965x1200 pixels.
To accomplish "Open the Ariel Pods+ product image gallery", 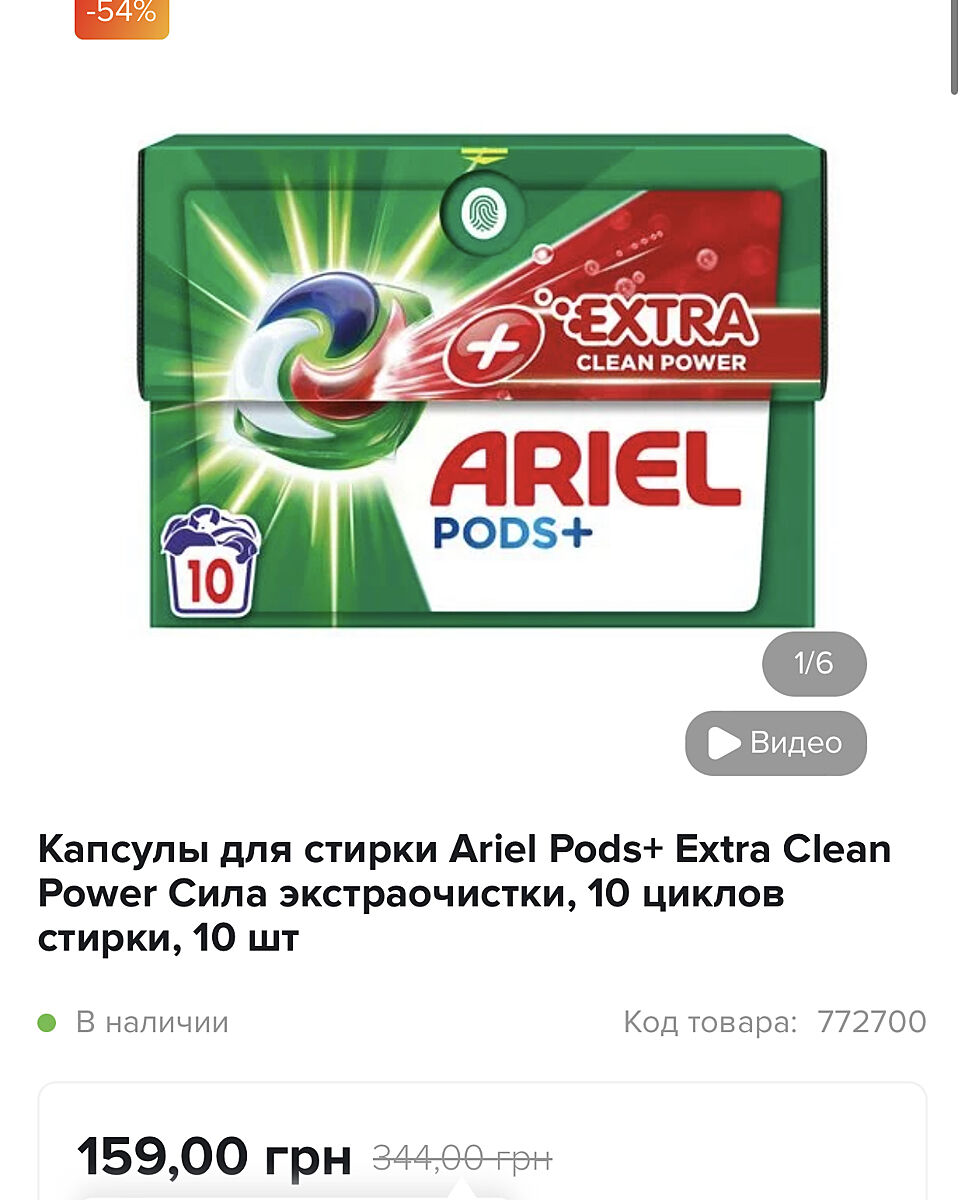I will (482, 385).
